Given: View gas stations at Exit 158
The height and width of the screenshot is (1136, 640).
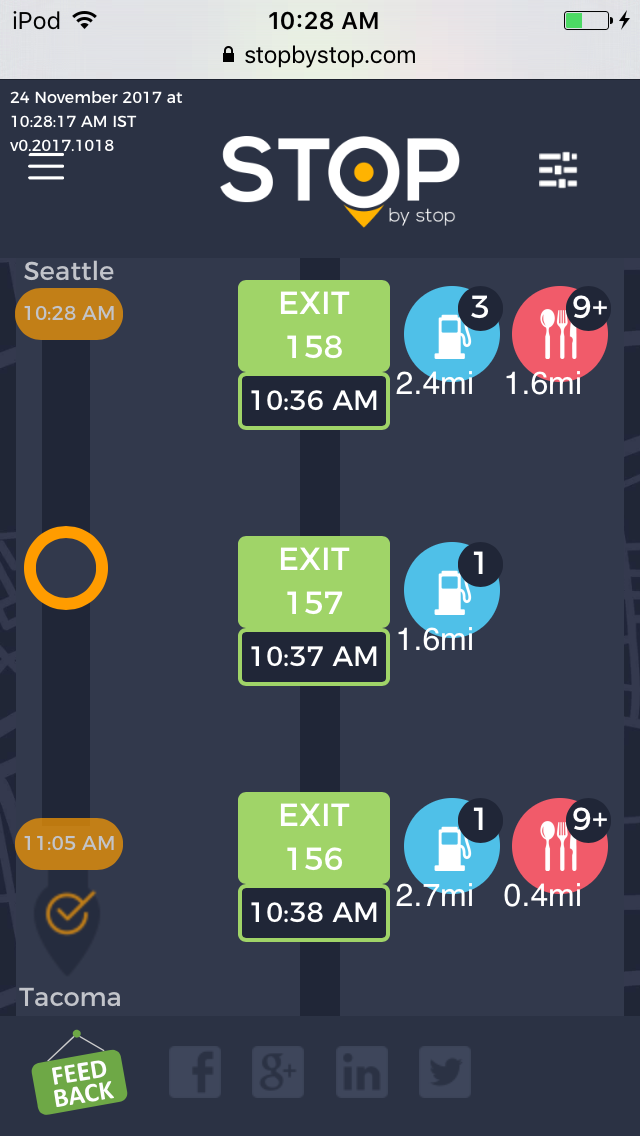Looking at the screenshot, I should click(x=451, y=335).
